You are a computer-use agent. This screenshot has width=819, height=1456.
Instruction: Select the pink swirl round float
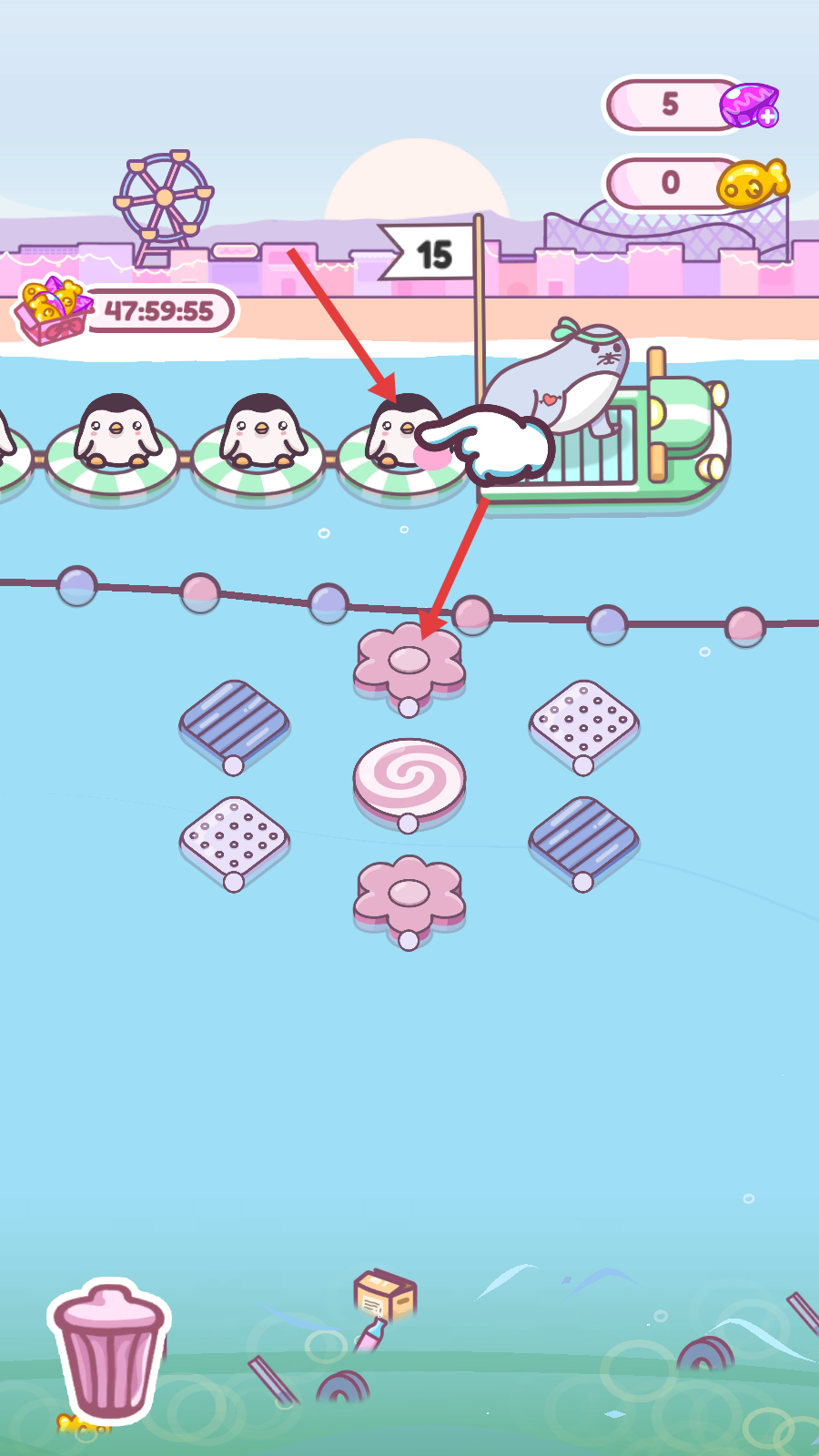(409, 776)
